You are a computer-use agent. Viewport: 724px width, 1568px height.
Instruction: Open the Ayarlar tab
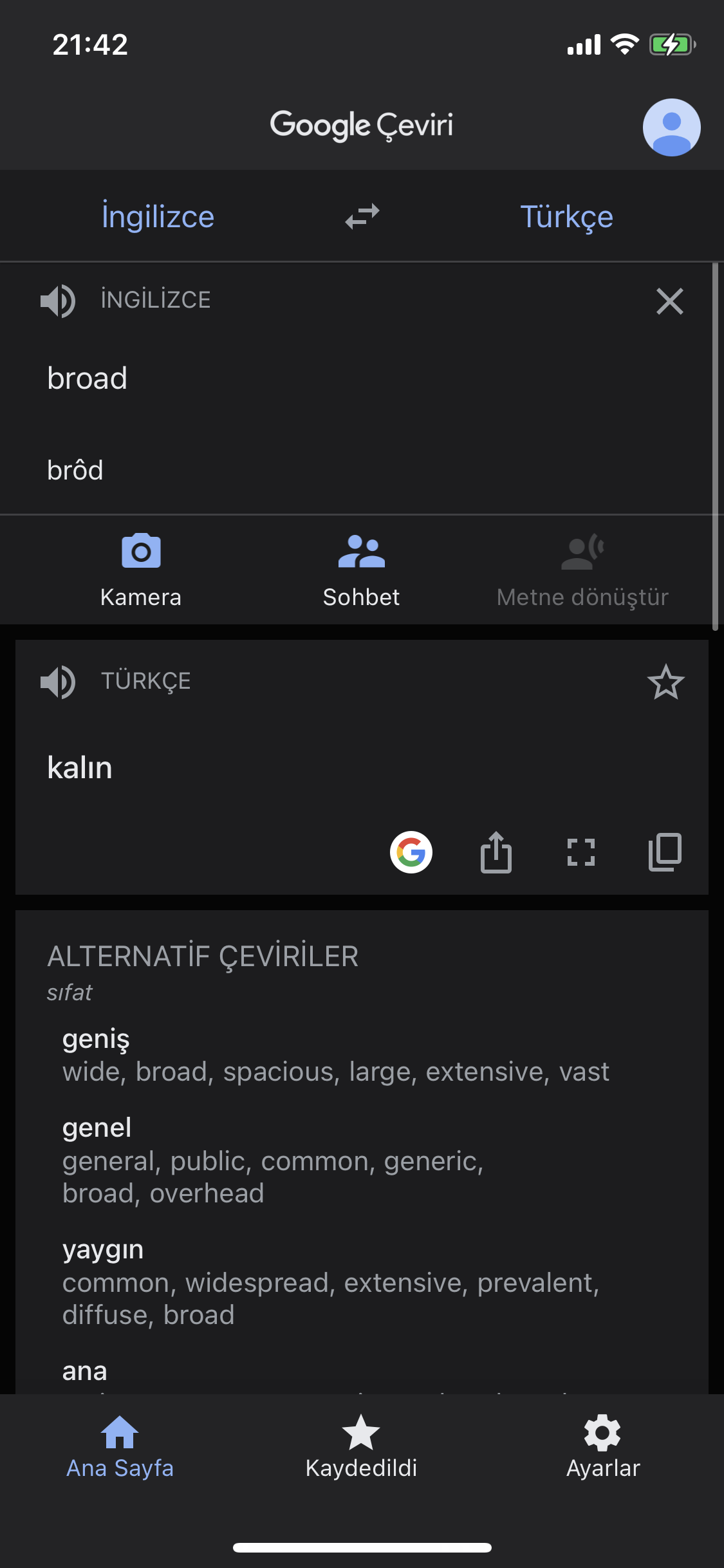603,1447
